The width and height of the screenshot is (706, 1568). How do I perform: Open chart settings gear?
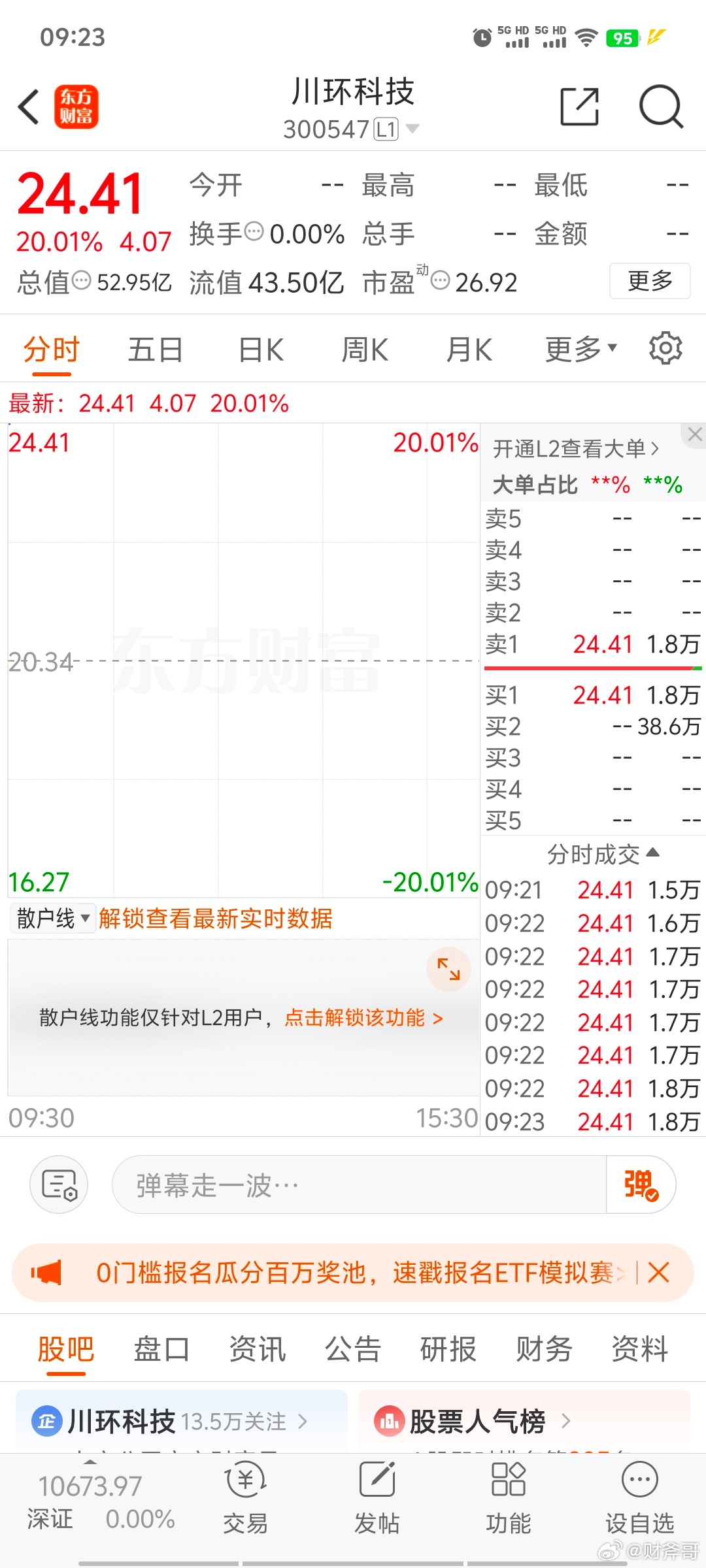coord(665,348)
